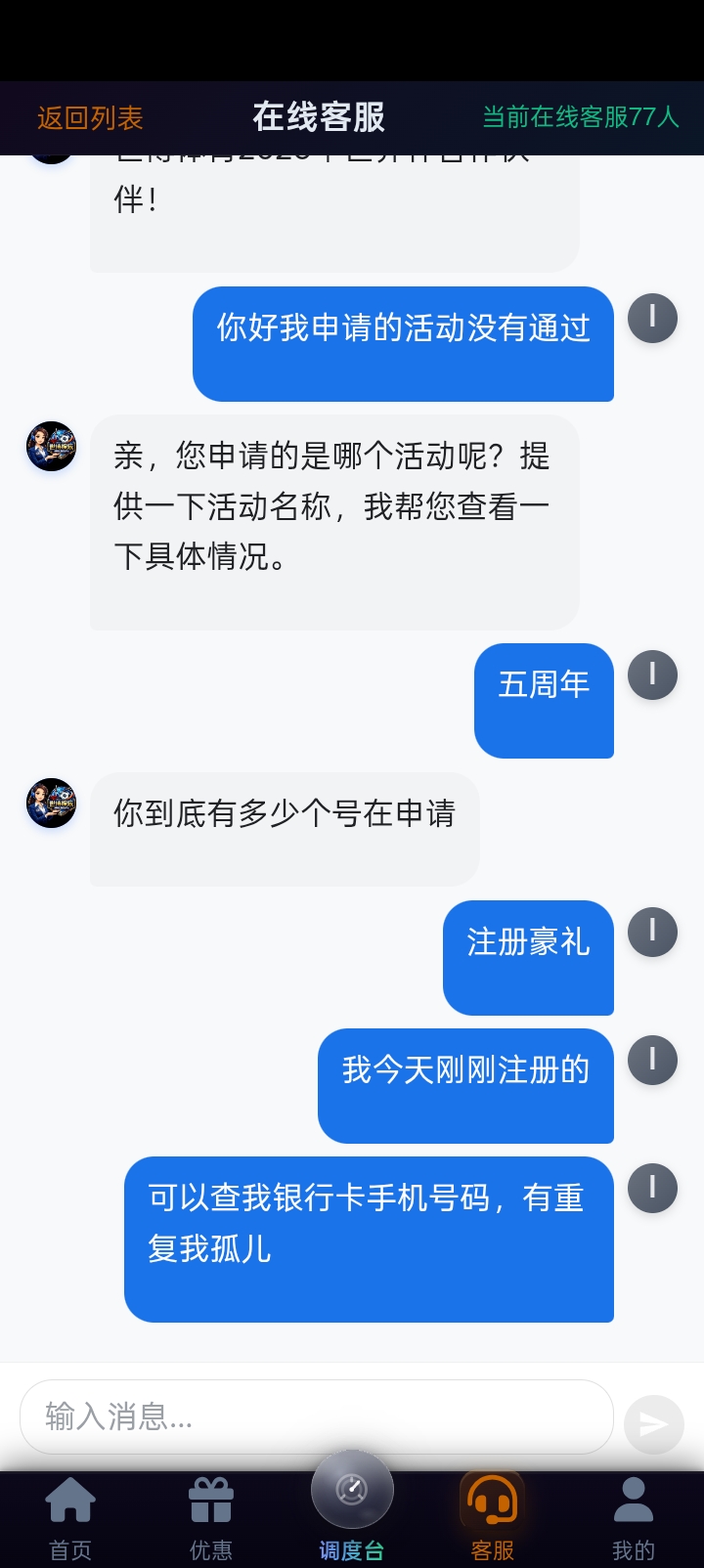Return to the list via 返回列表

[x=90, y=118]
